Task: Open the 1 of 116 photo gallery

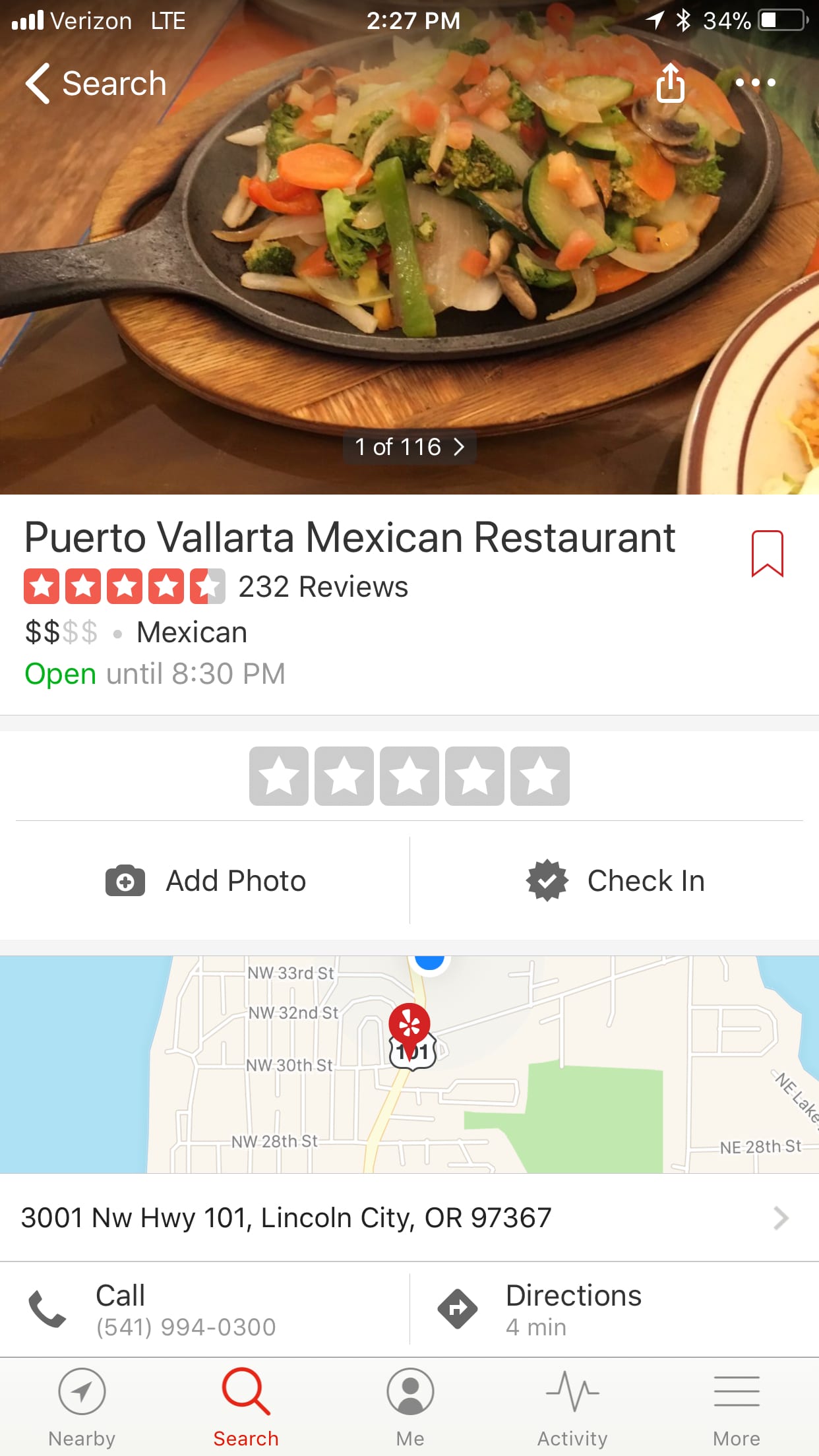Action: pos(409,447)
